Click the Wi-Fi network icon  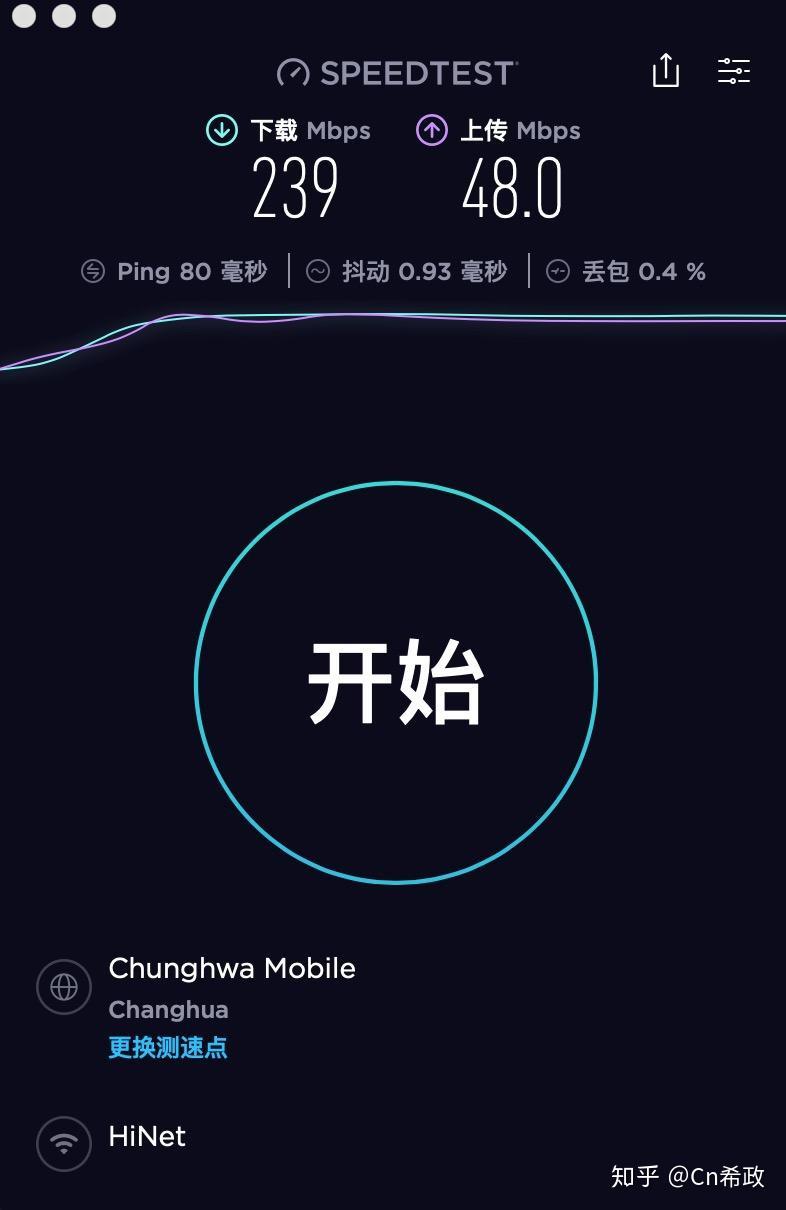tap(63, 1143)
